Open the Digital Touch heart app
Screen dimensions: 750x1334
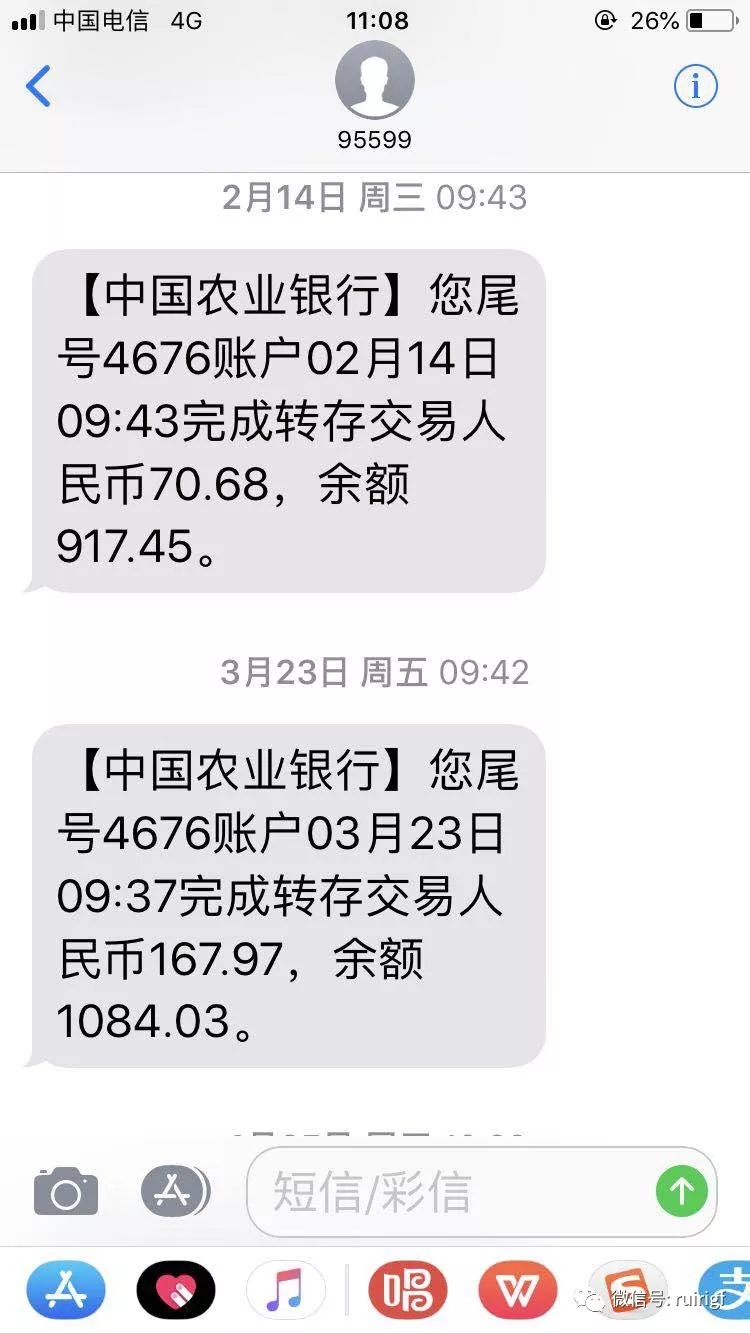coord(176,1290)
